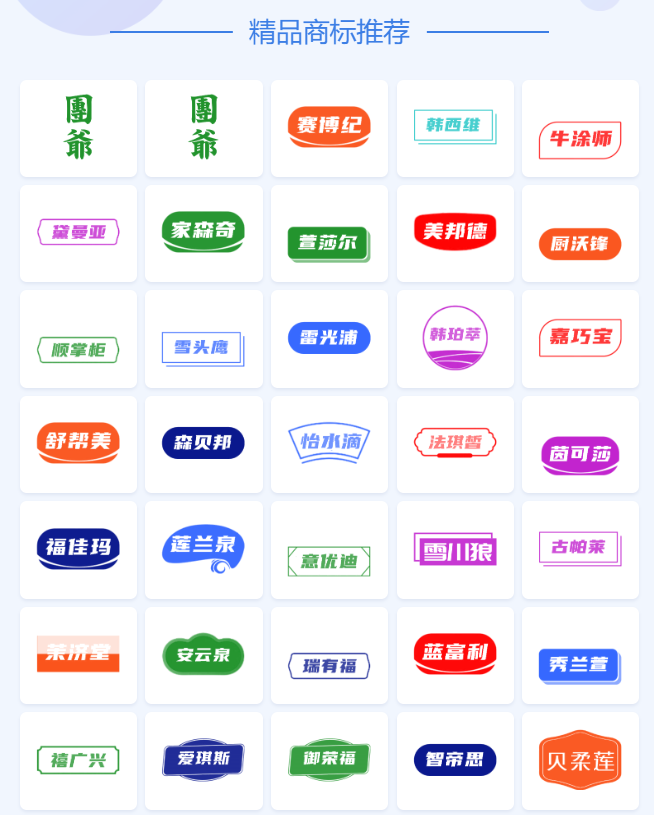The image size is (654, 815).
Task: Open the 贝柔莲 trademark tile
Action: click(580, 760)
